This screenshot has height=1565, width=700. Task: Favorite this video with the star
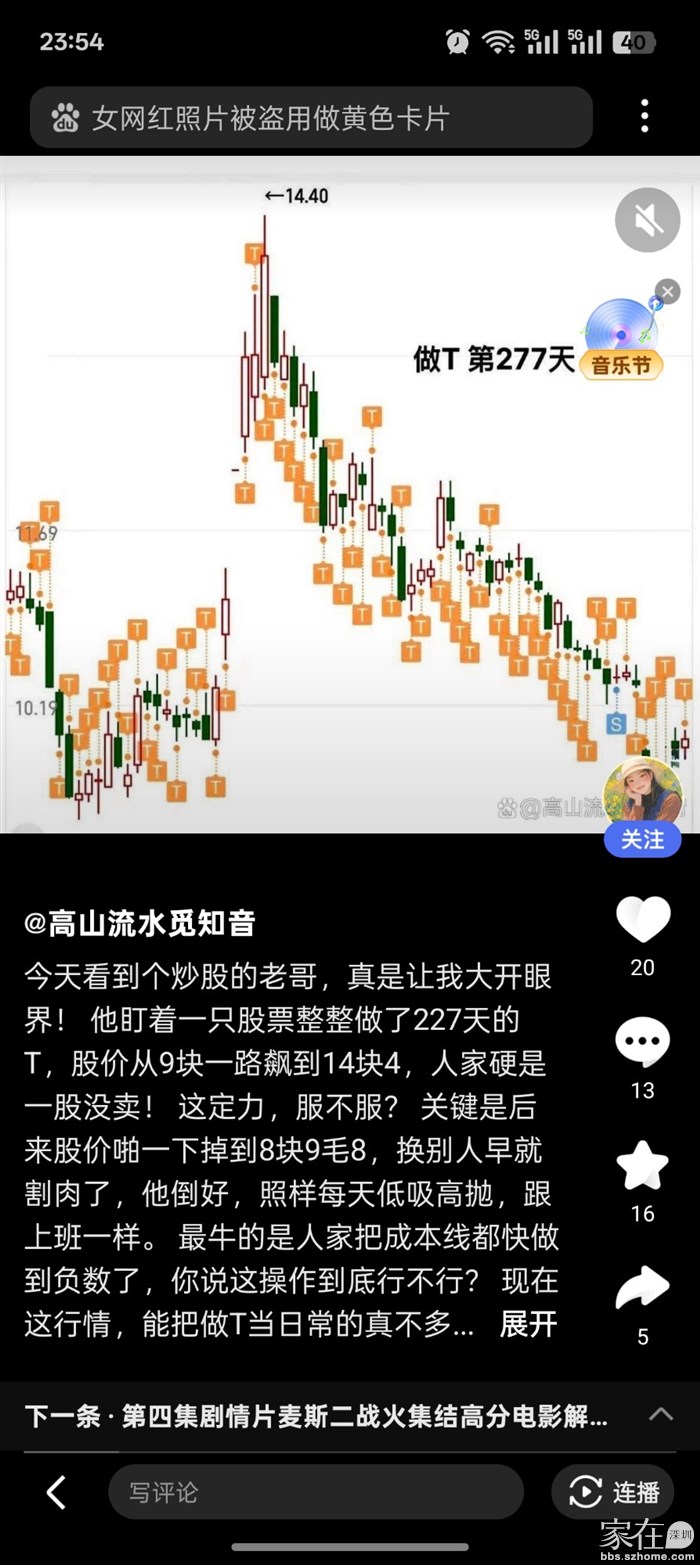[x=642, y=1165]
